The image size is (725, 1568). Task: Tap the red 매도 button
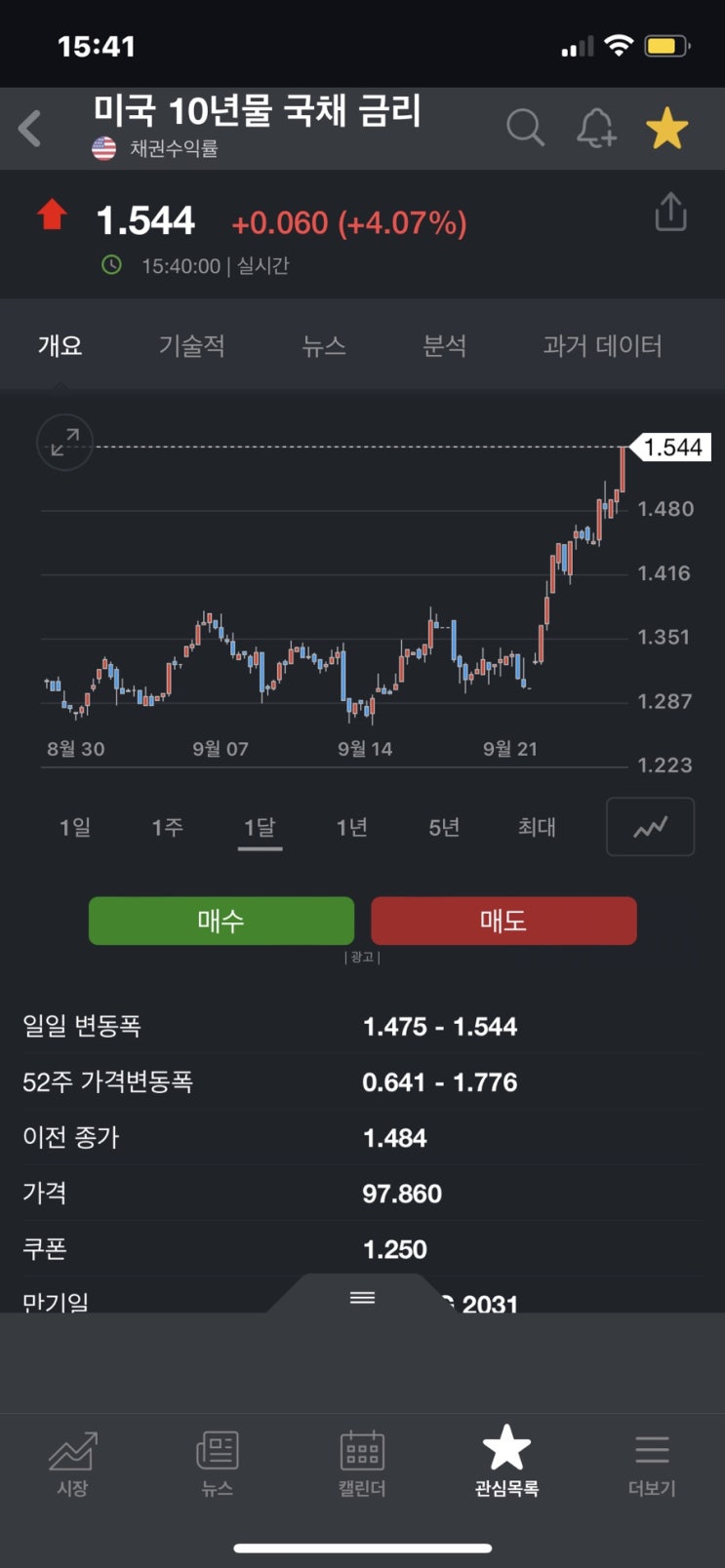(x=503, y=921)
